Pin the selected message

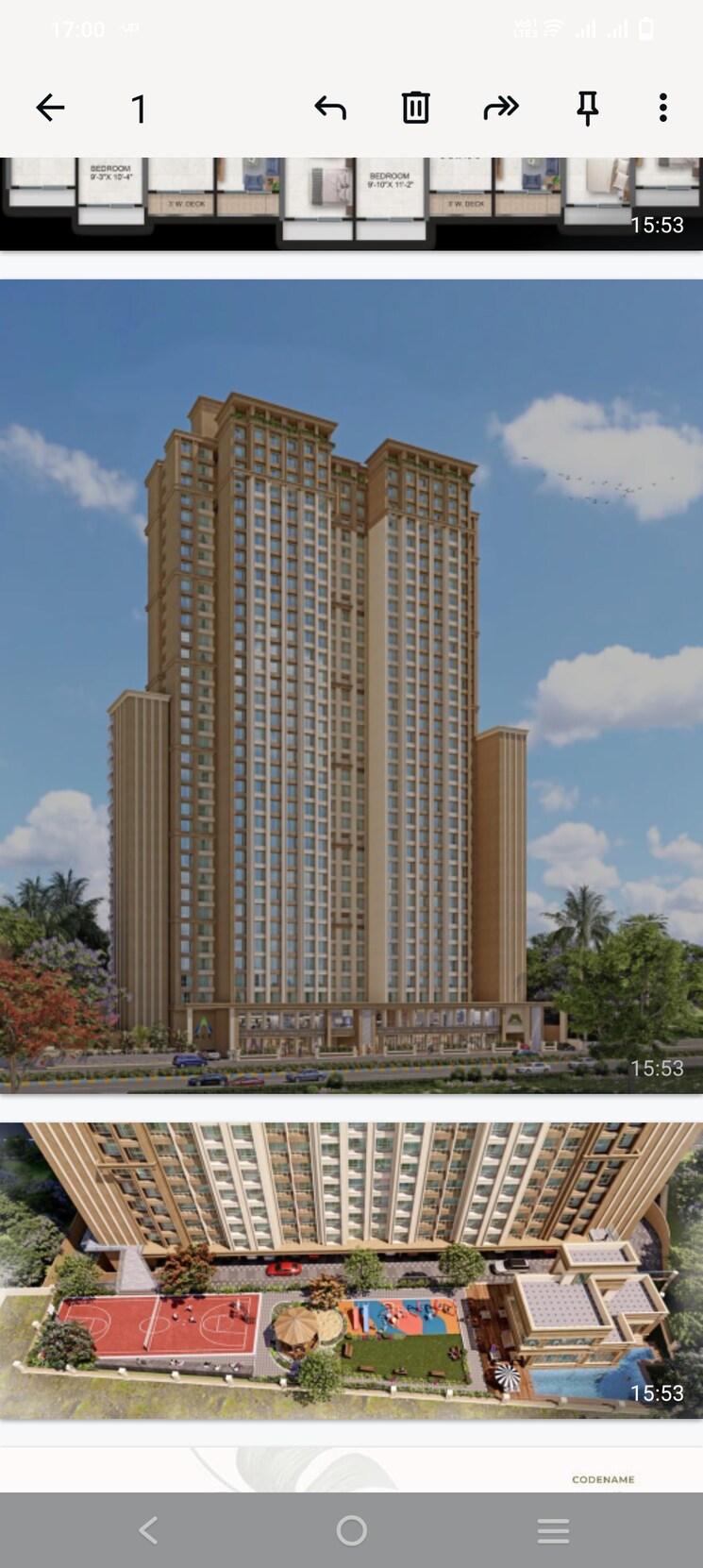tap(587, 109)
